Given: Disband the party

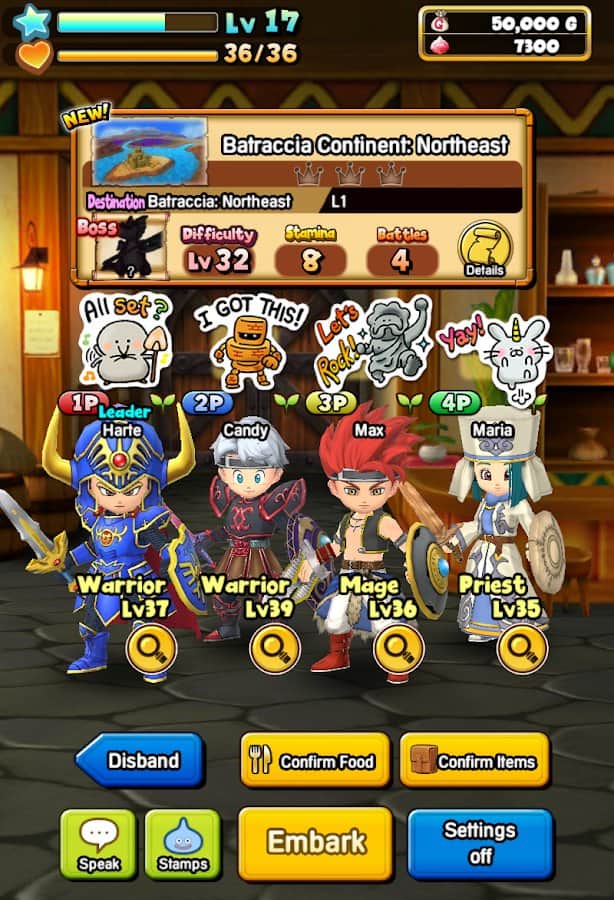Looking at the screenshot, I should 140,761.
